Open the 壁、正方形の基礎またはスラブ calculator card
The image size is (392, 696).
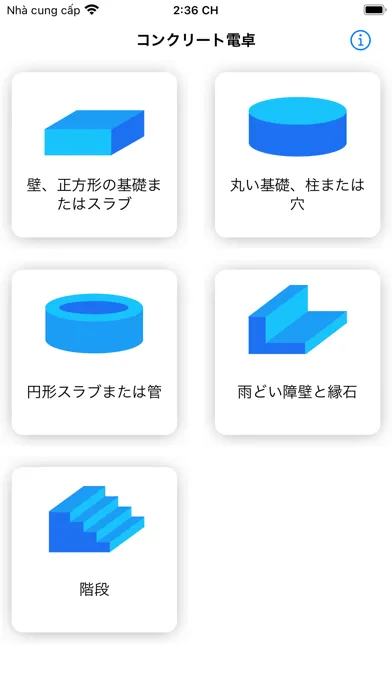point(94,155)
